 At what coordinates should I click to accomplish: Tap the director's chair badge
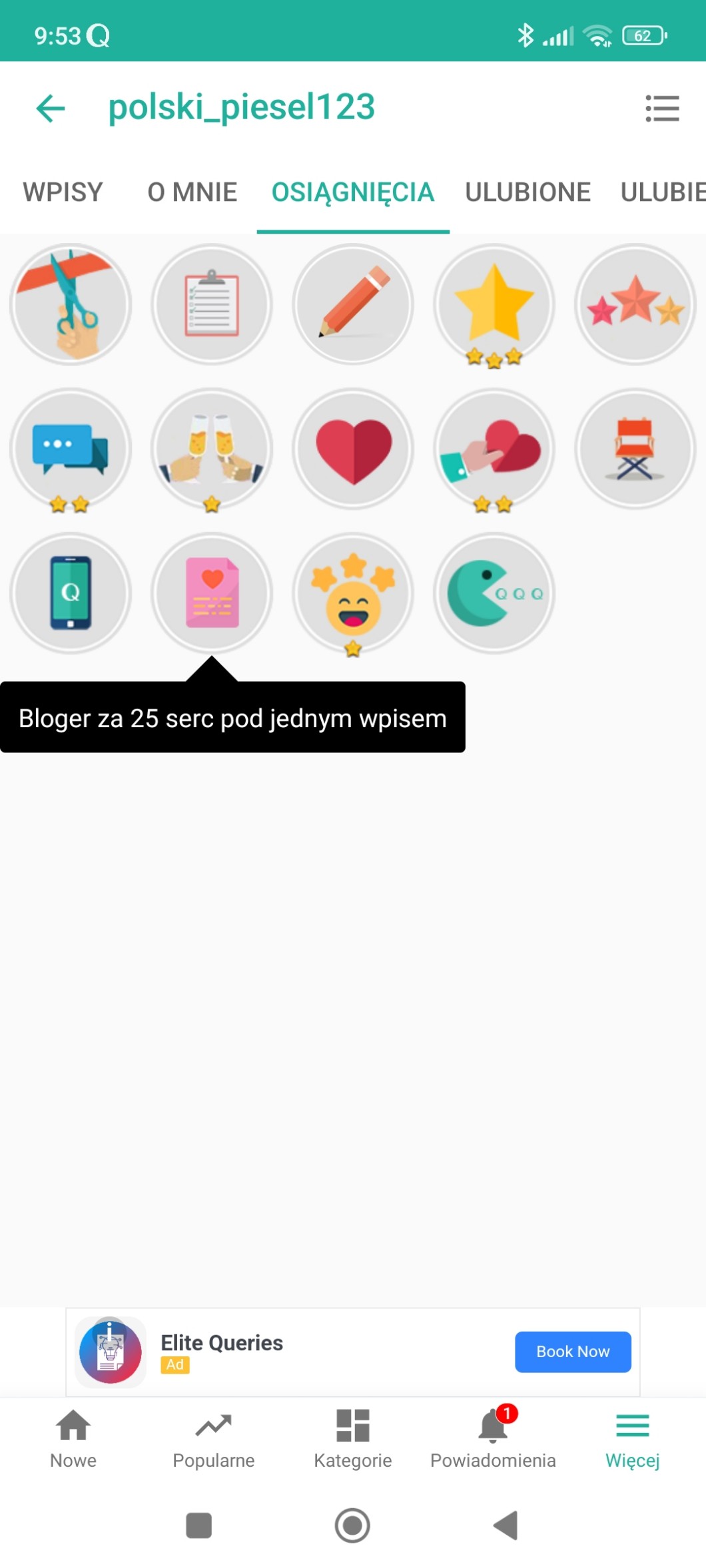pyautogui.click(x=635, y=449)
